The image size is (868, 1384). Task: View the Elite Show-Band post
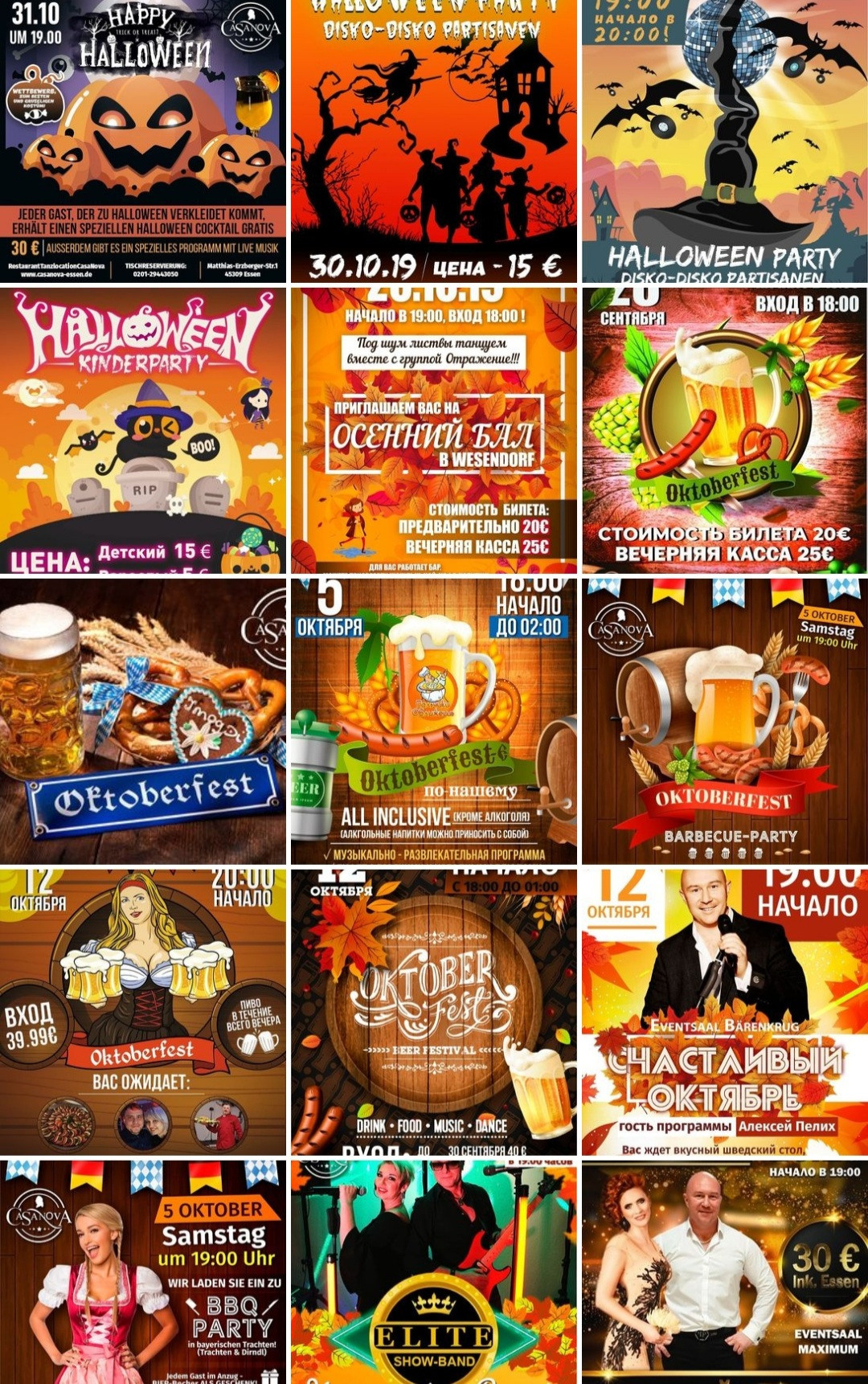click(433, 1271)
